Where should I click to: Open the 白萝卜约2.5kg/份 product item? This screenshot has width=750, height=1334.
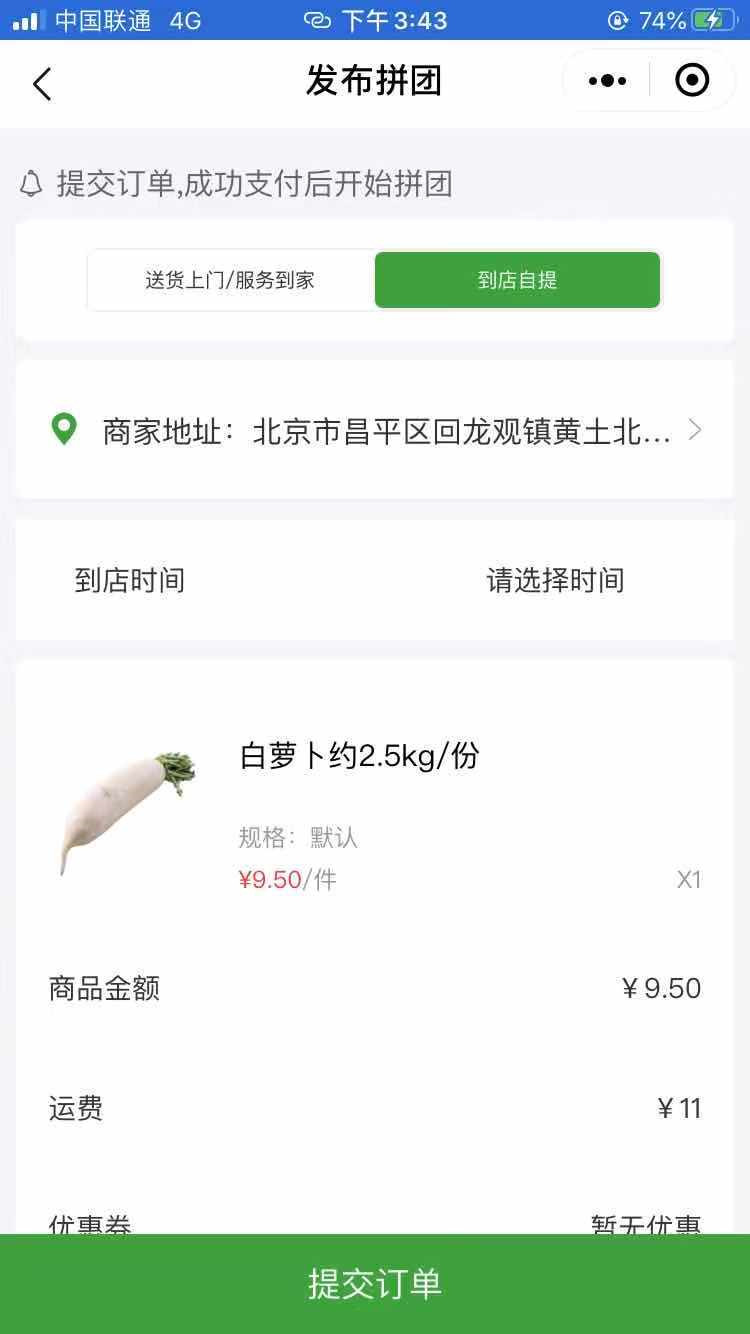tap(359, 756)
